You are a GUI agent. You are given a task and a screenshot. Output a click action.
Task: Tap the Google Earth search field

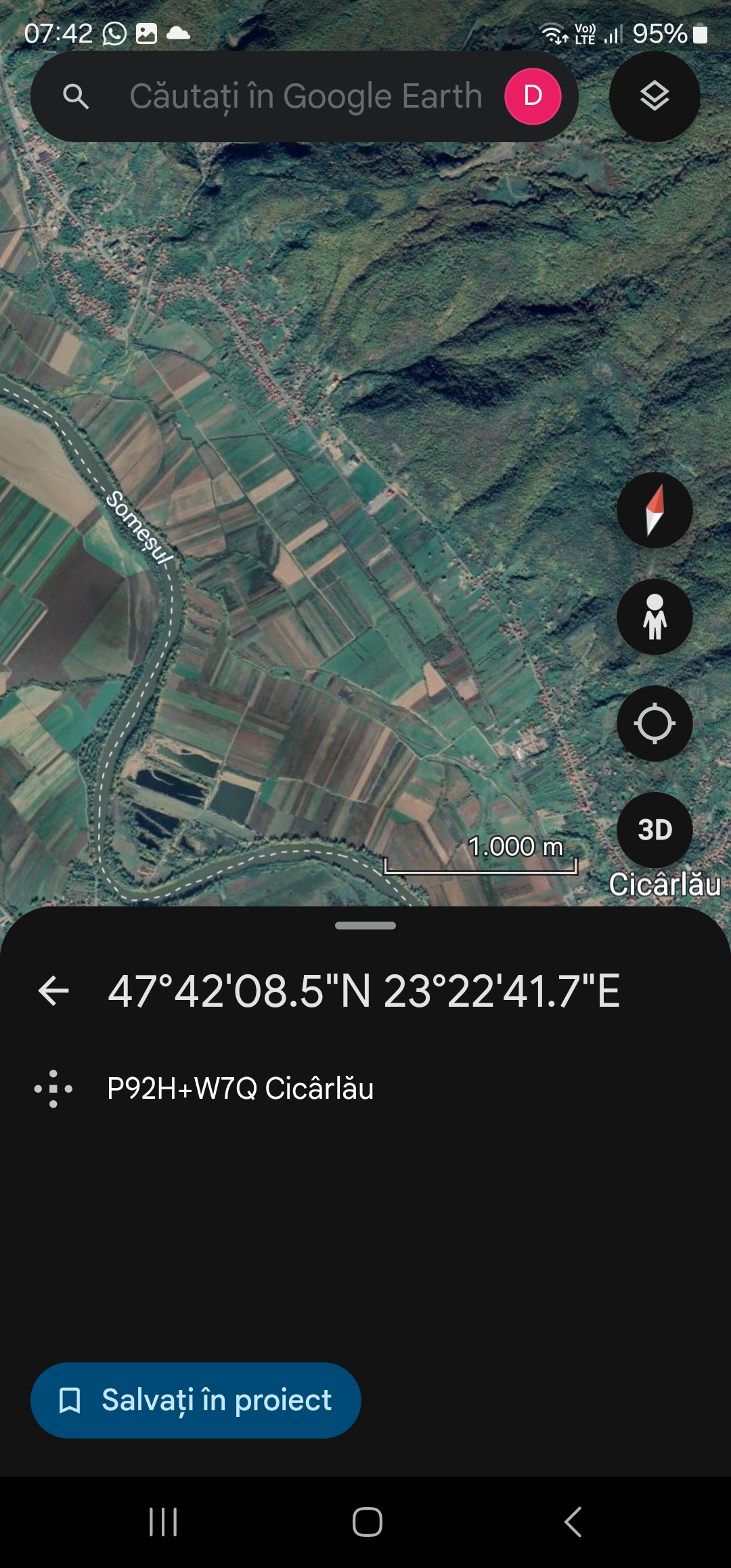coord(305,96)
